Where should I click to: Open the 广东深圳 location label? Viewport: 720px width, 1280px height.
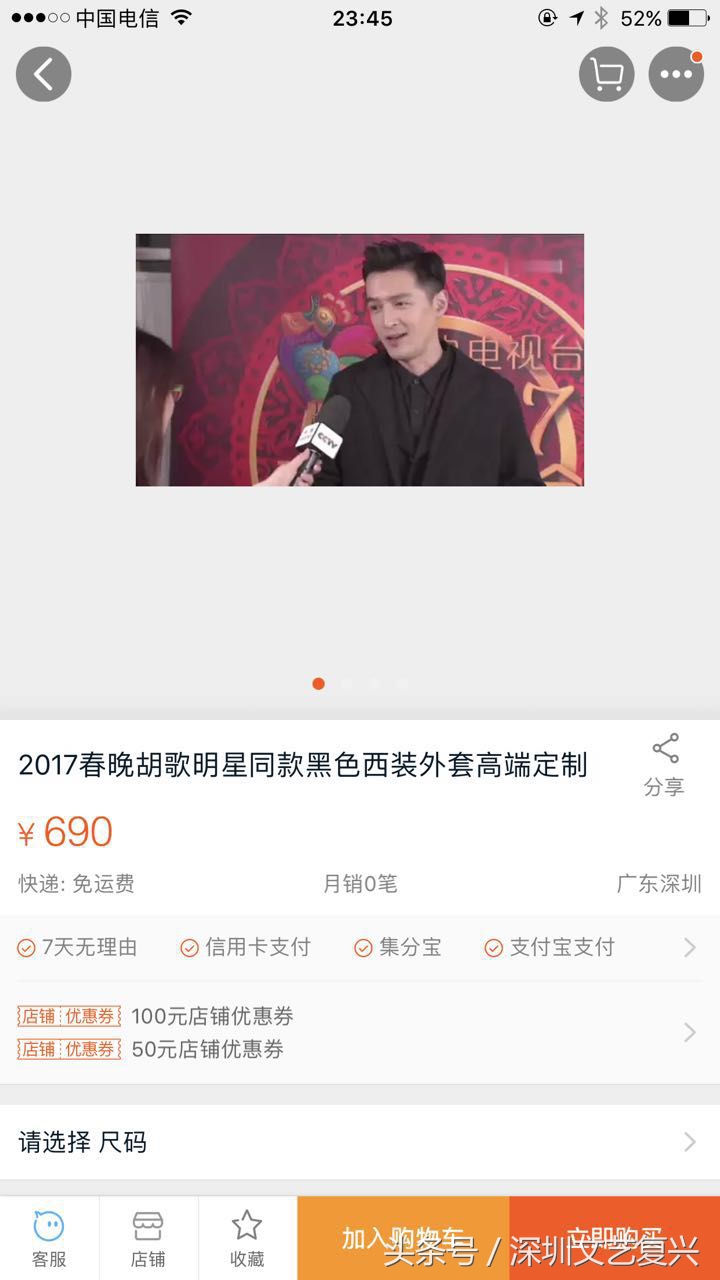[659, 884]
